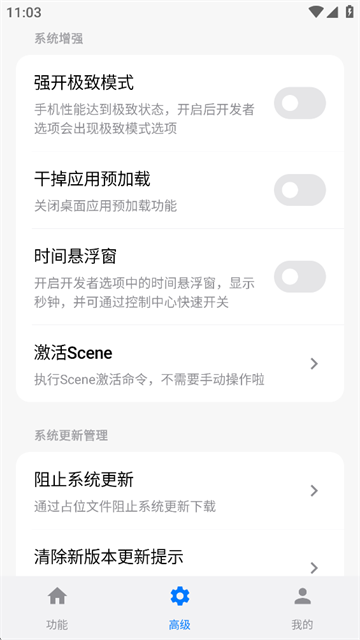Open the 激活Scene row
This screenshot has width=360, height=640.
180,364
